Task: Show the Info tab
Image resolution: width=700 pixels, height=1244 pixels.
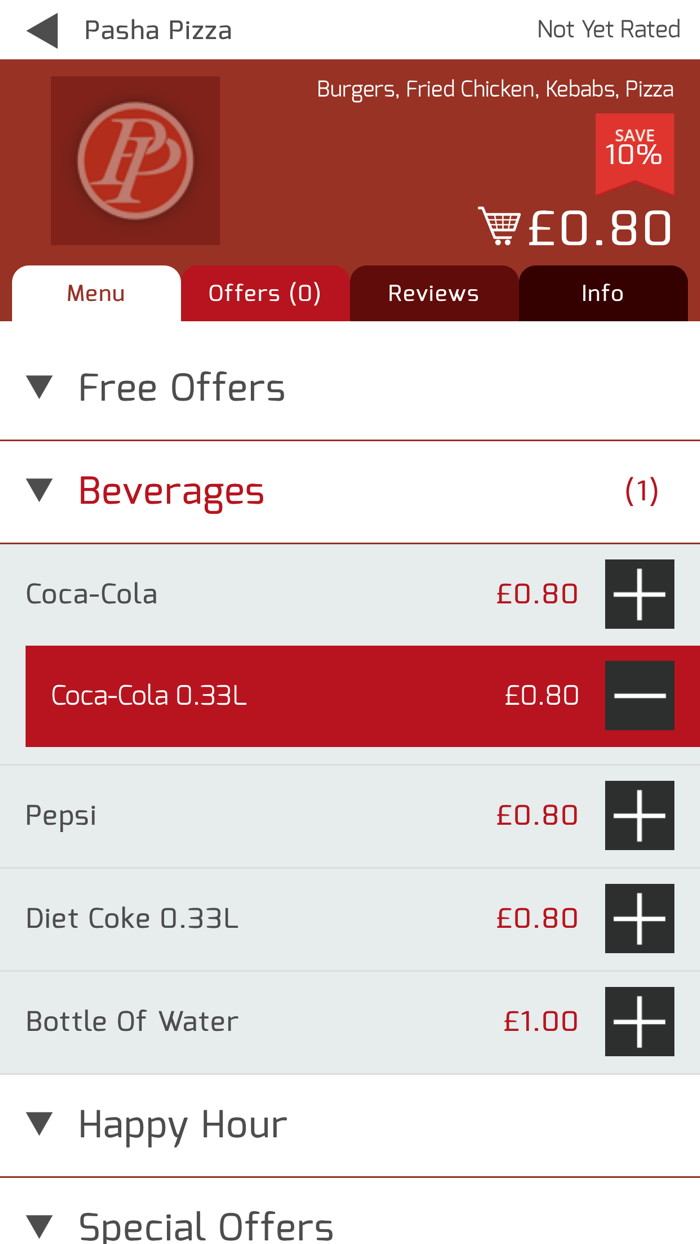Action: pos(602,293)
